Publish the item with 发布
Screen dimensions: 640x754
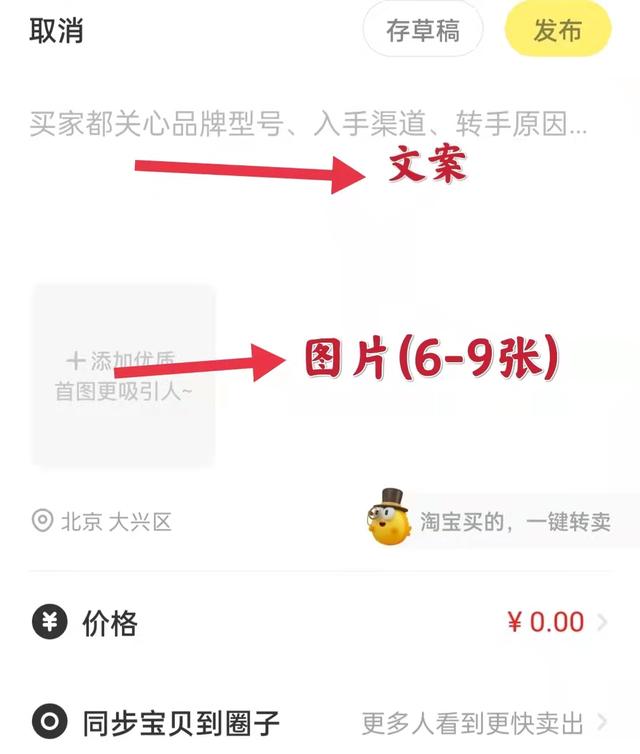557,31
